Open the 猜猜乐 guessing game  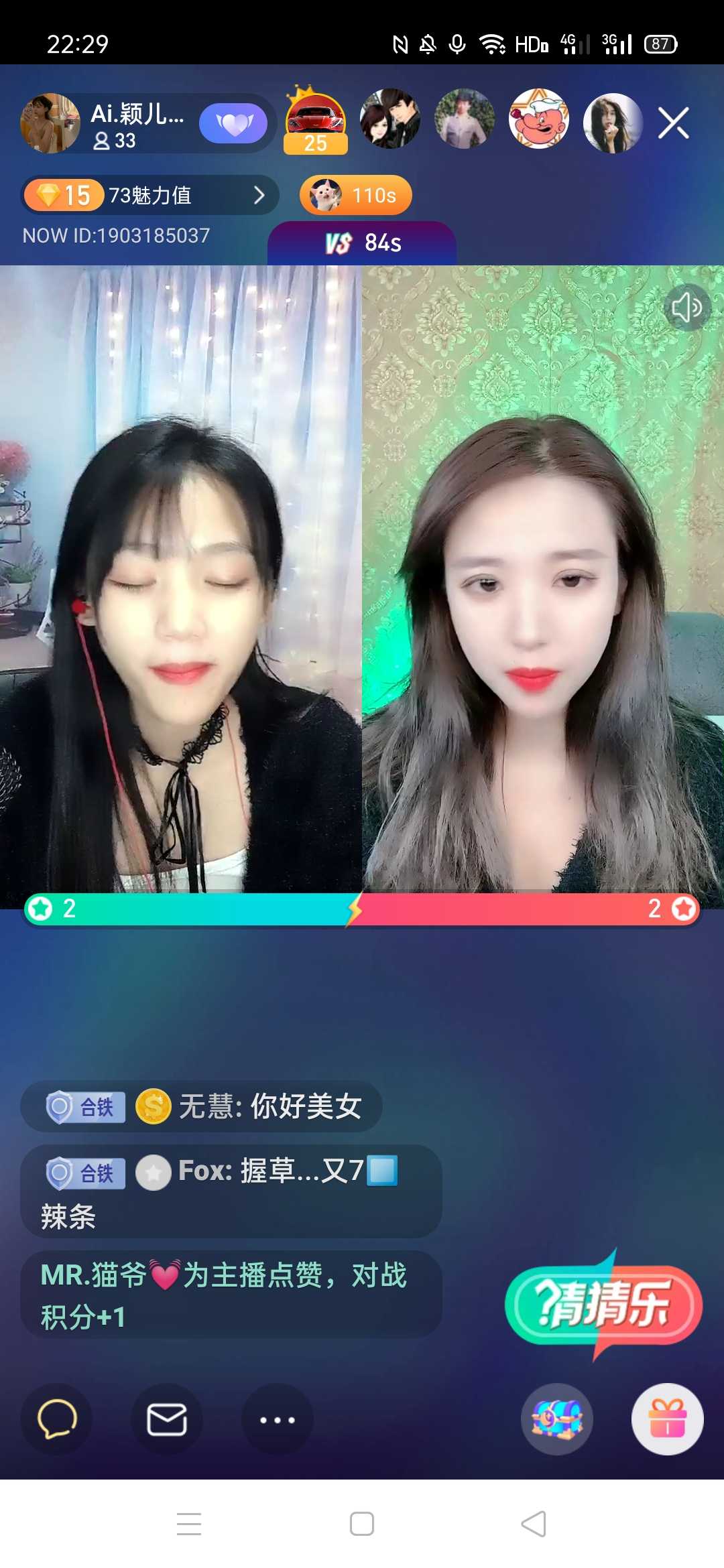click(603, 1303)
